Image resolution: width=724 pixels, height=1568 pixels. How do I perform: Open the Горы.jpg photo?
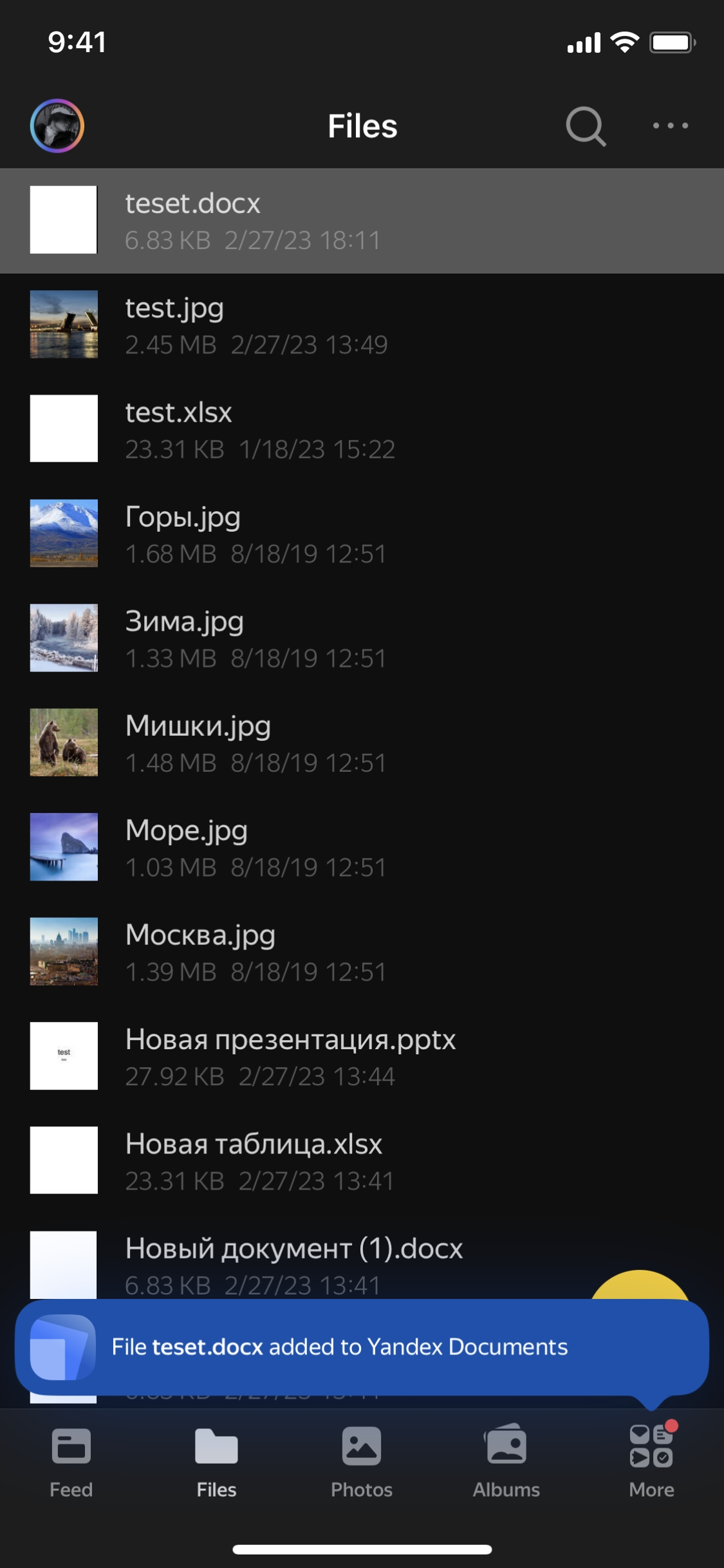click(x=360, y=534)
